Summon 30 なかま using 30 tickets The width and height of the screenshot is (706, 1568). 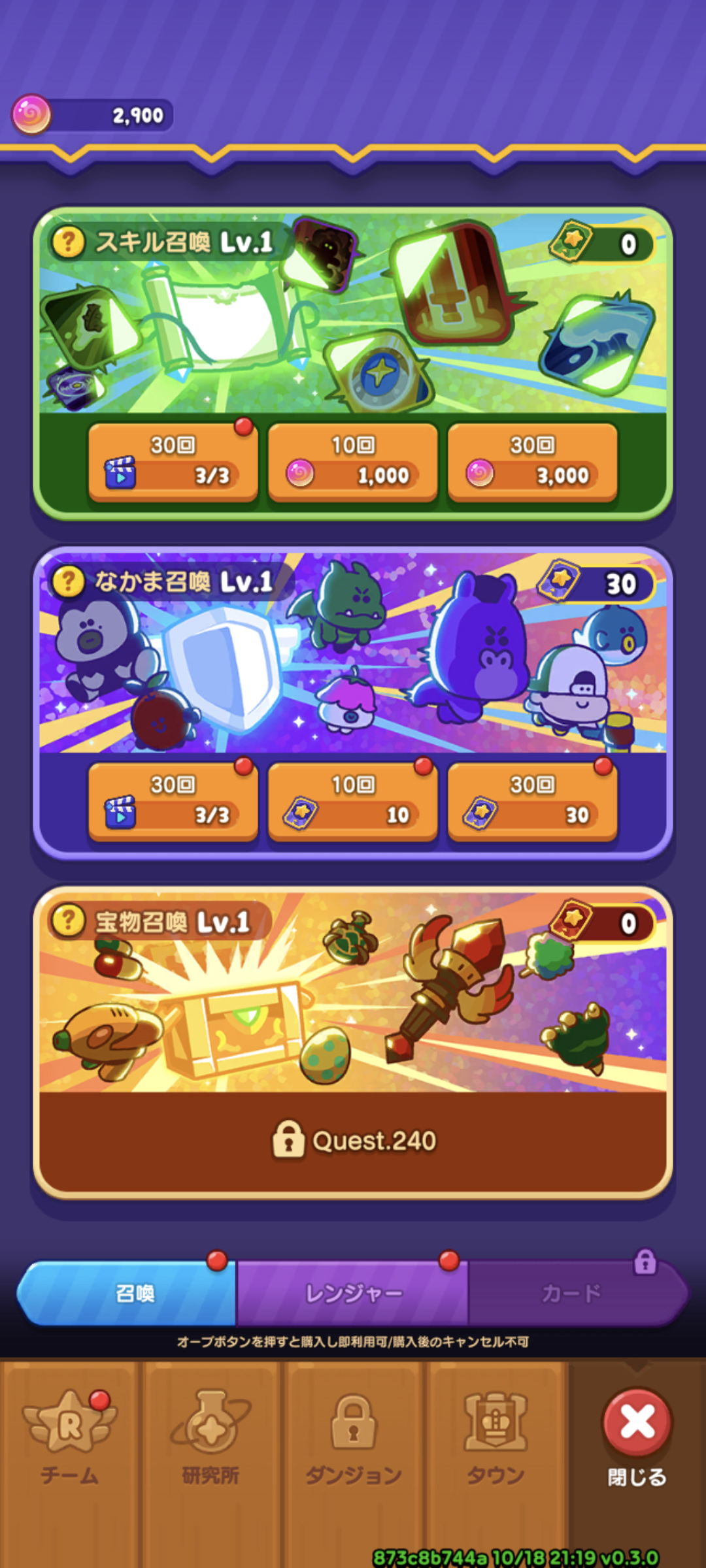[532, 802]
